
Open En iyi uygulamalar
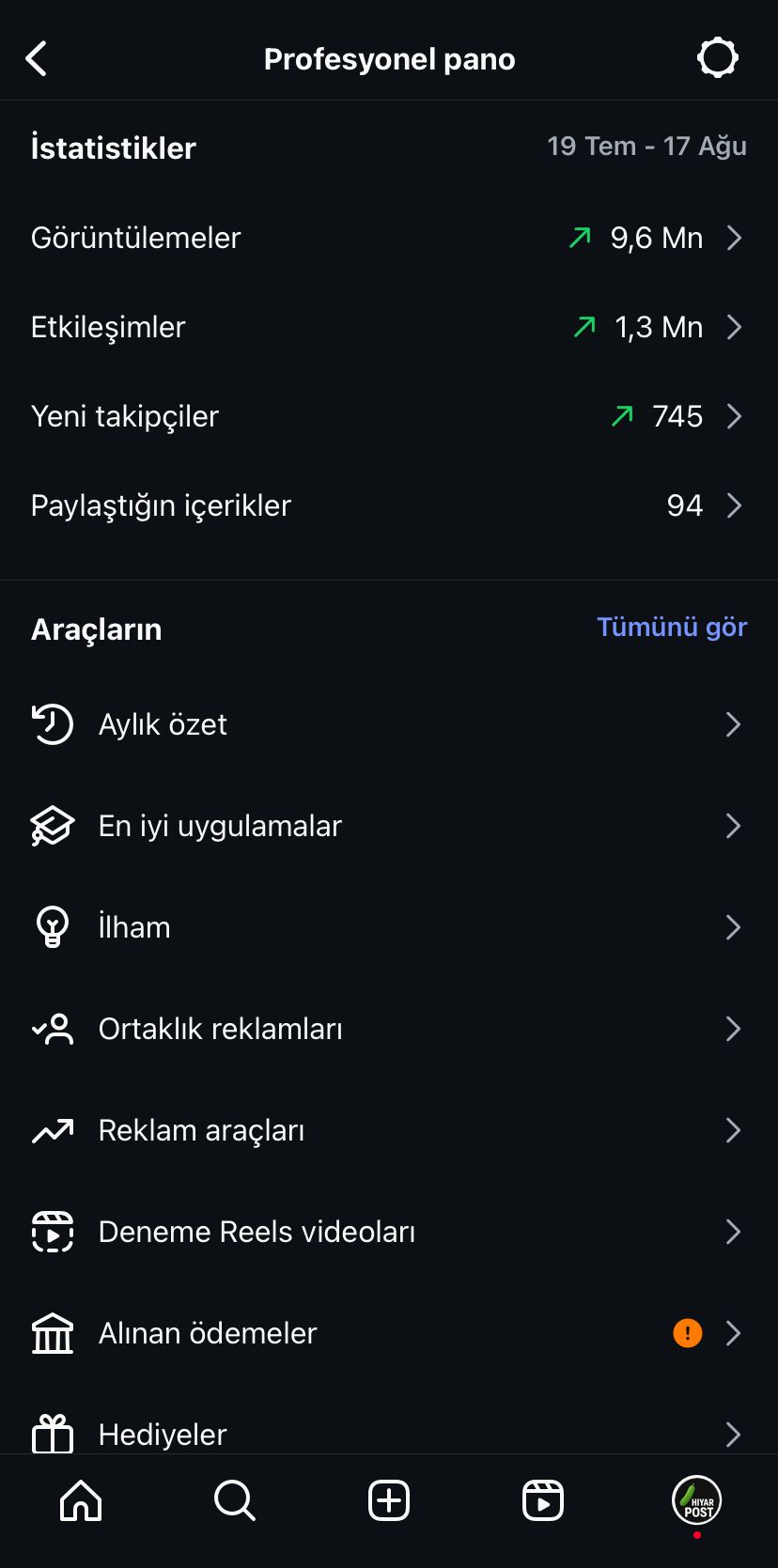click(389, 826)
